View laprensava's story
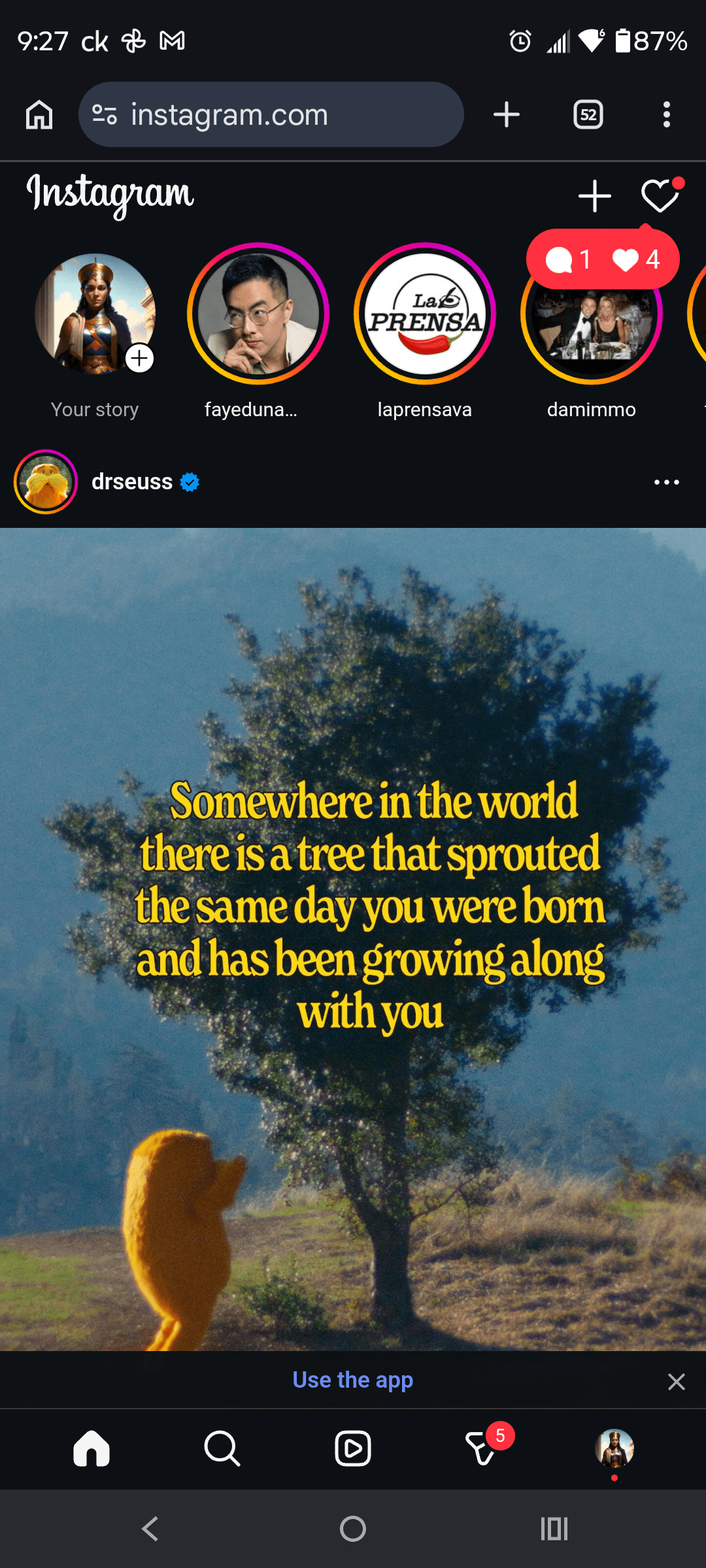 (425, 315)
